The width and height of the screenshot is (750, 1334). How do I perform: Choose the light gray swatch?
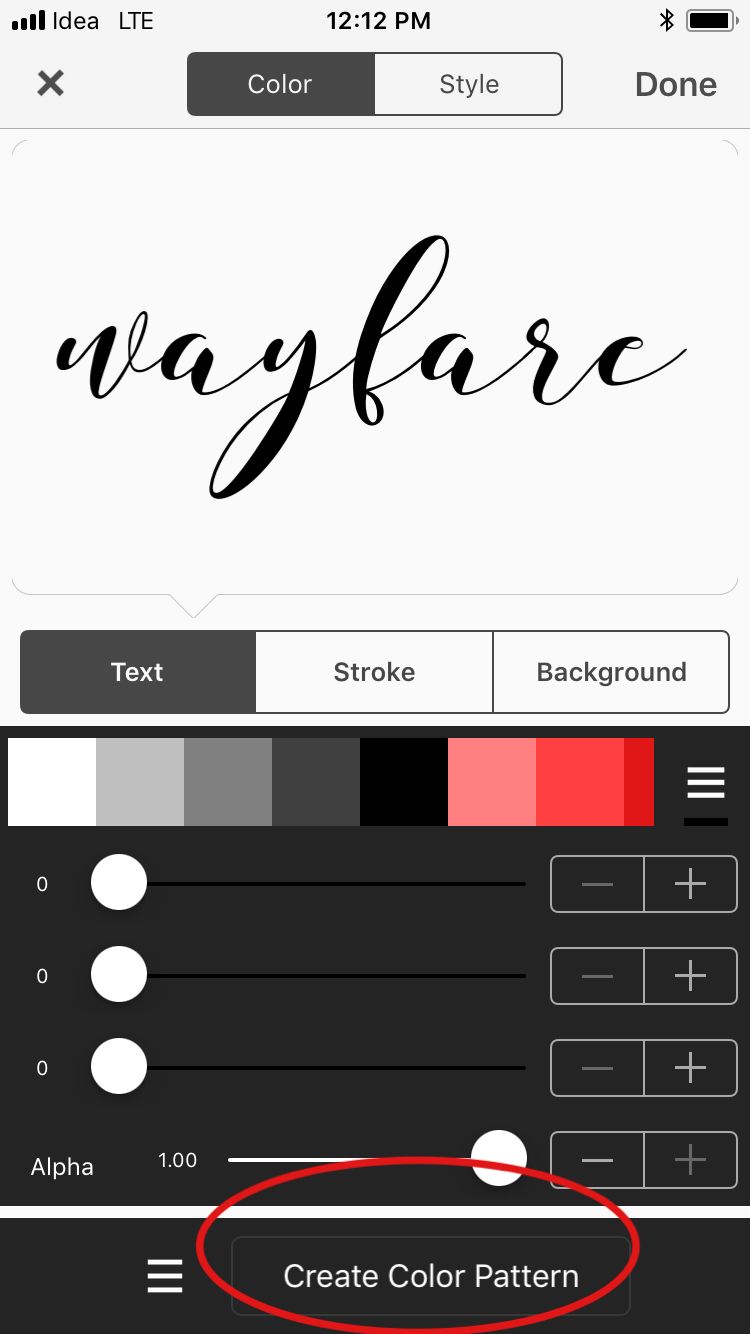click(x=140, y=782)
